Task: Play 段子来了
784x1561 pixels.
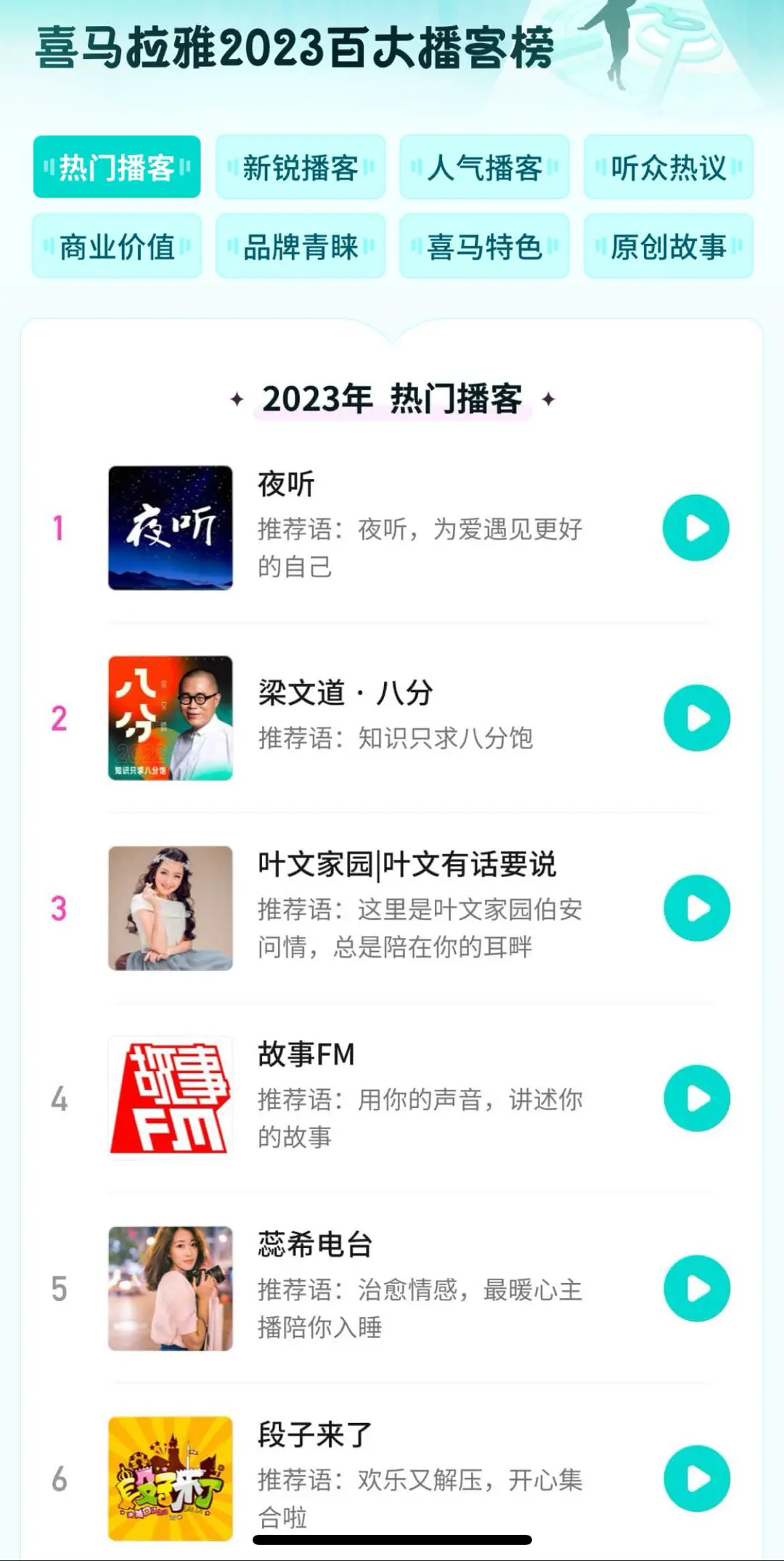Action: coord(696,1479)
